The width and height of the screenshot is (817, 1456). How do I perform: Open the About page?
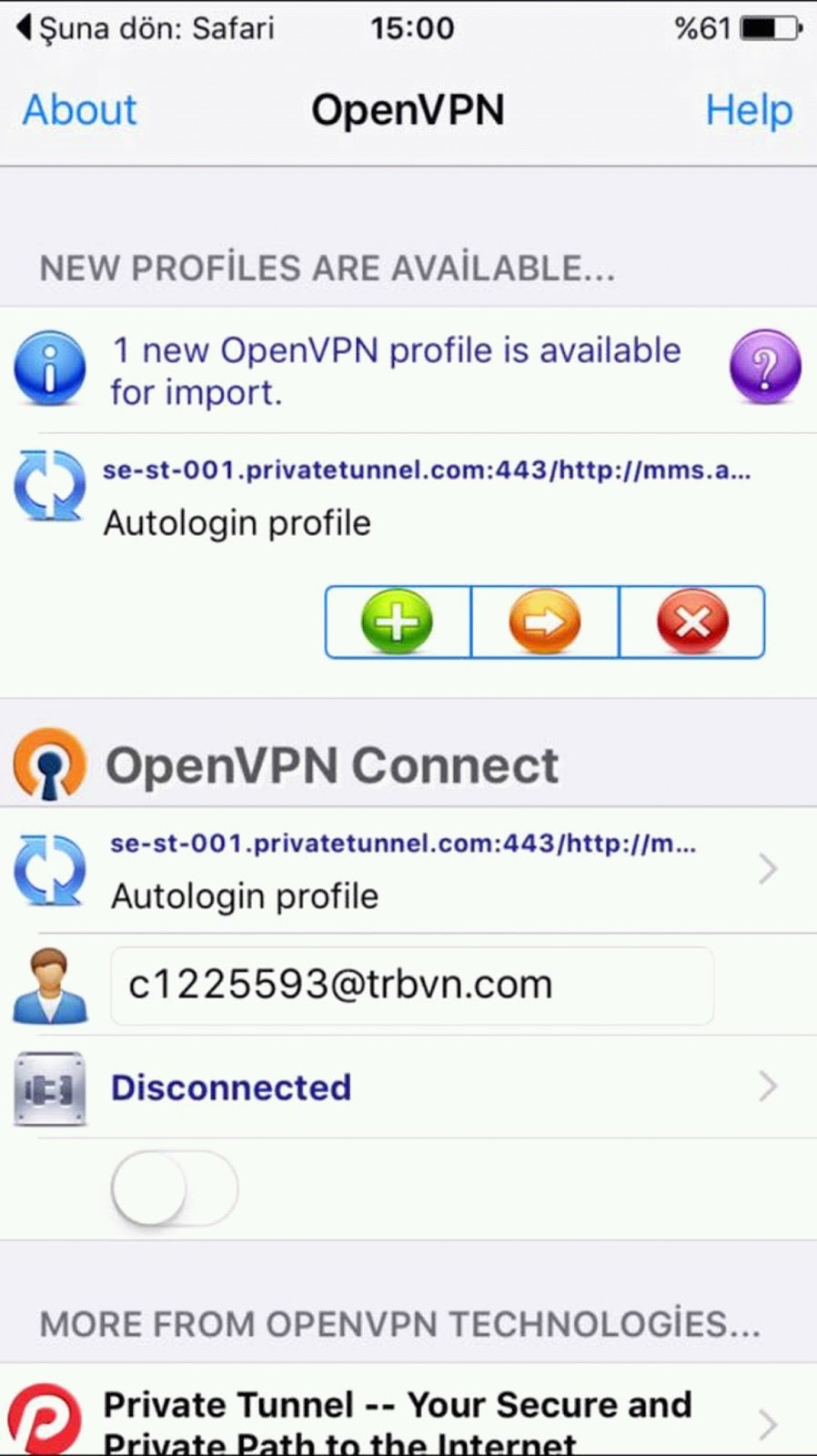pos(79,110)
